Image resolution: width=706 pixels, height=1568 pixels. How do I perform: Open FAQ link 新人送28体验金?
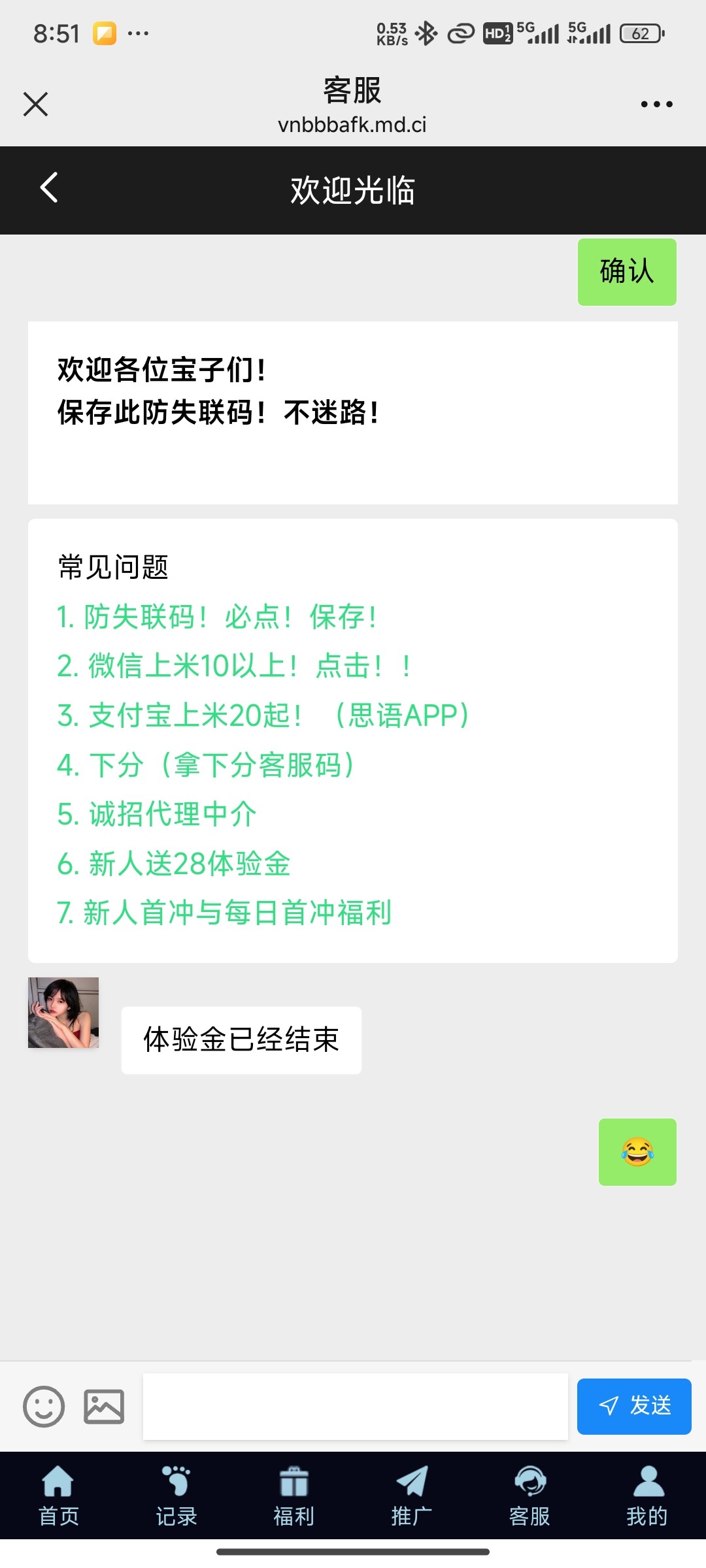pos(173,864)
